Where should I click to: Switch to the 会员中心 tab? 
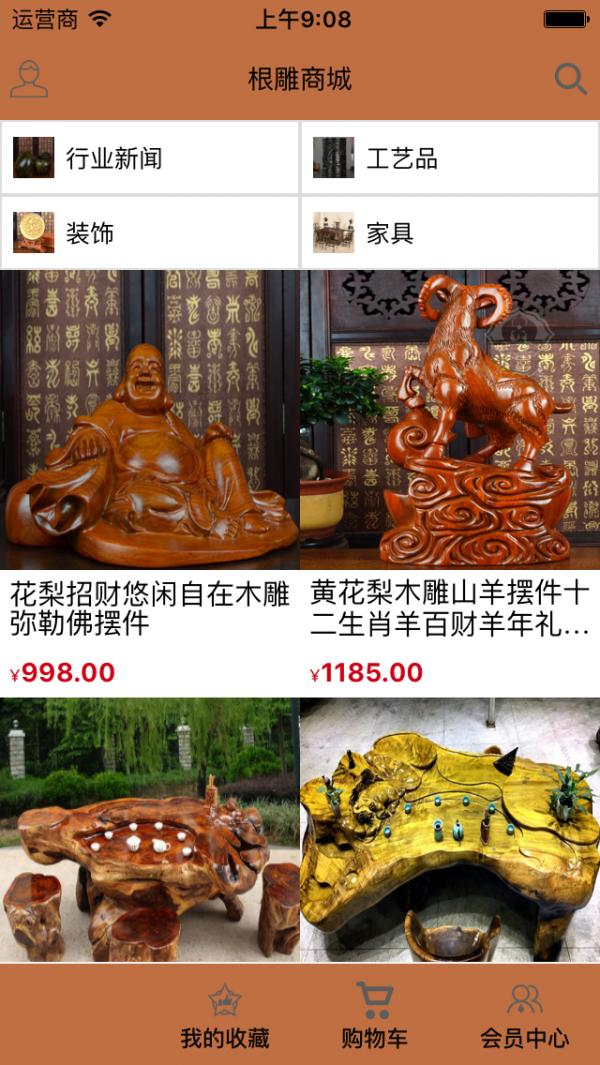(525, 1015)
